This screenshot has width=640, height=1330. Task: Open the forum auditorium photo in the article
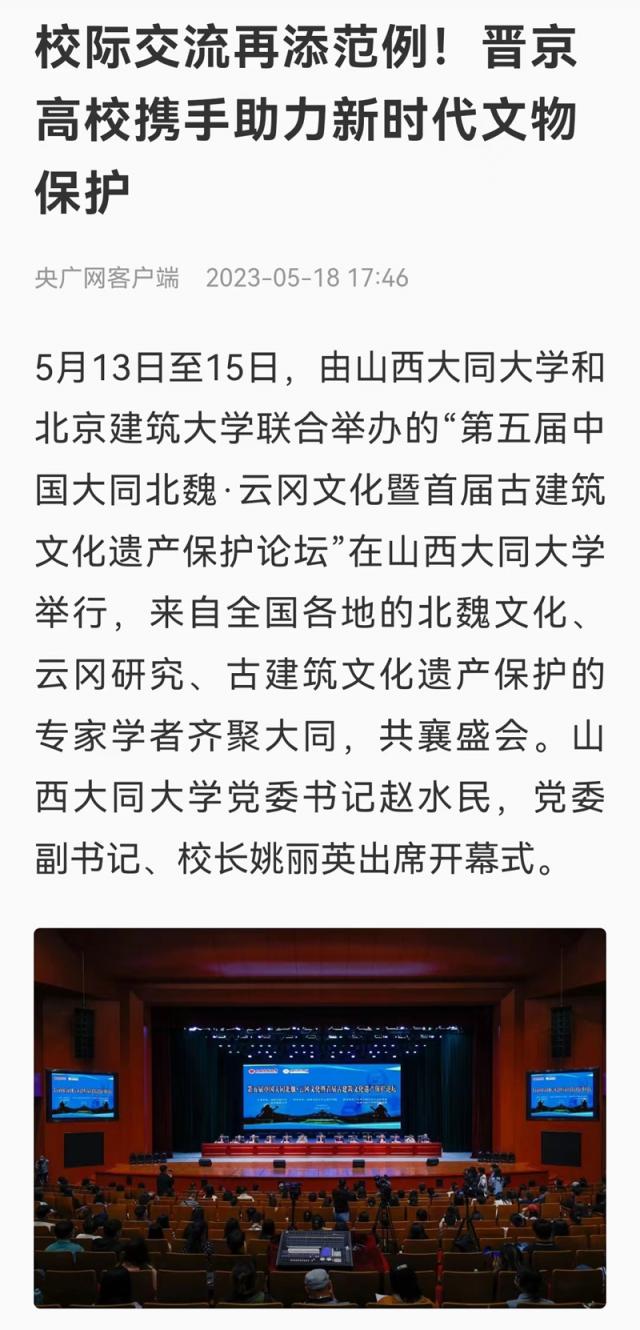tap(320, 1117)
